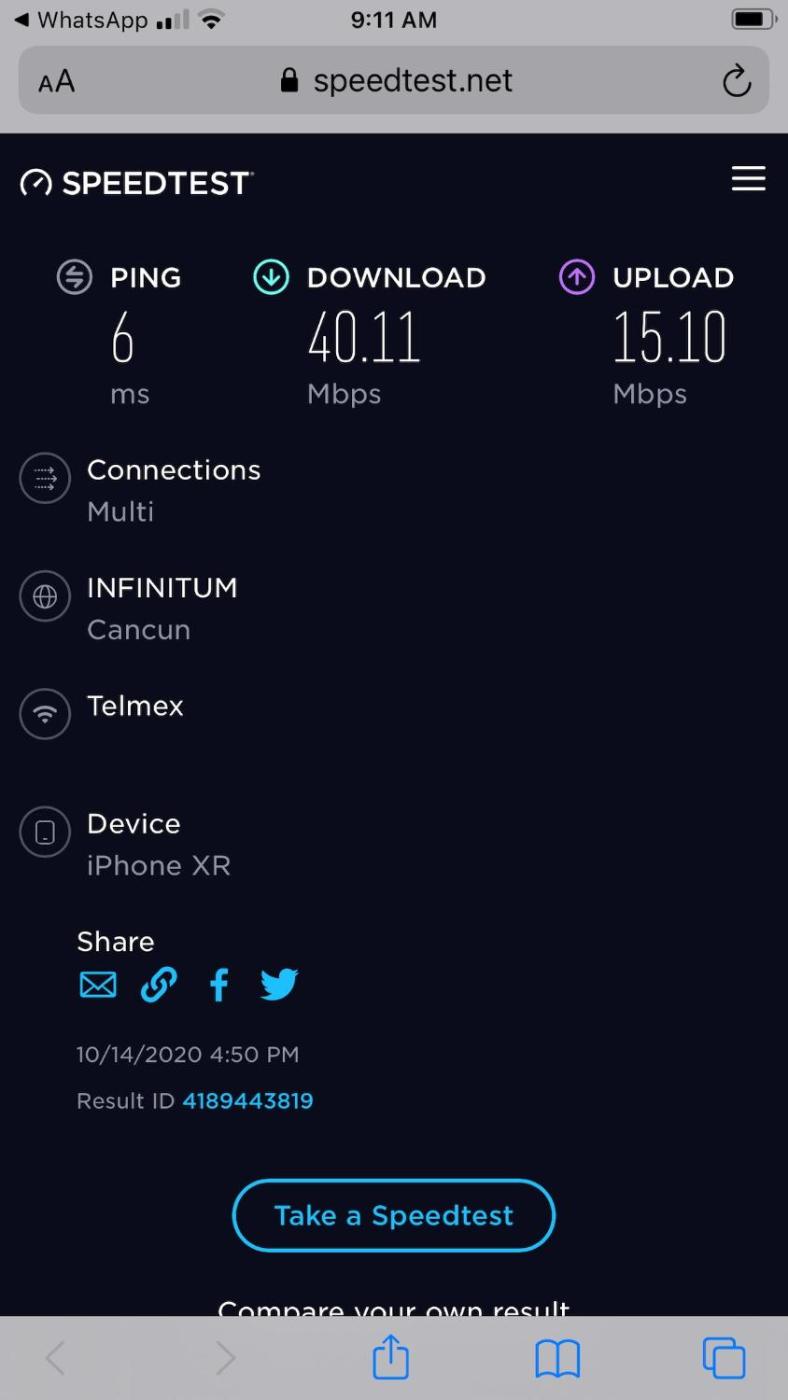The height and width of the screenshot is (1400, 788).
Task: Share the result on Facebook
Action: [219, 986]
